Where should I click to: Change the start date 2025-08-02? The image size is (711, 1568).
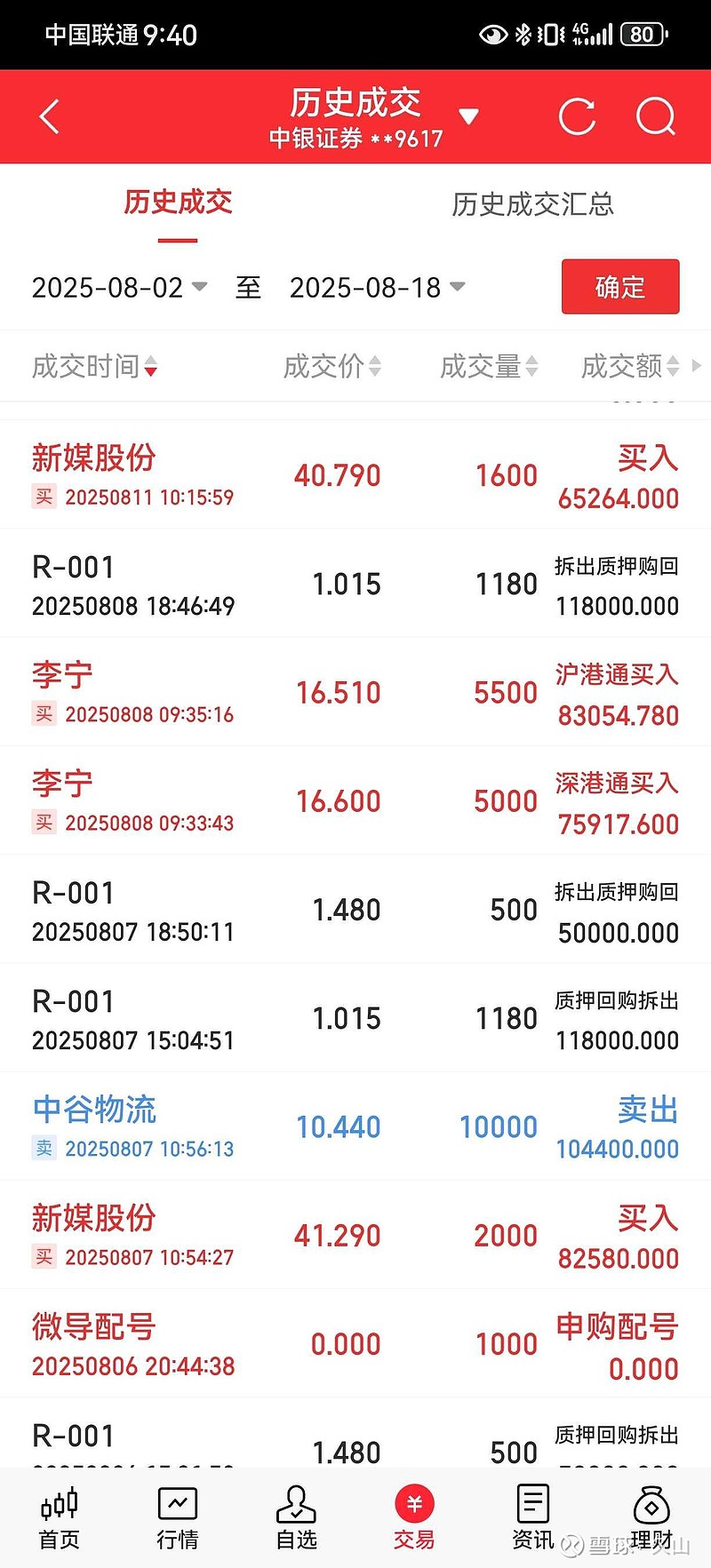(119, 287)
